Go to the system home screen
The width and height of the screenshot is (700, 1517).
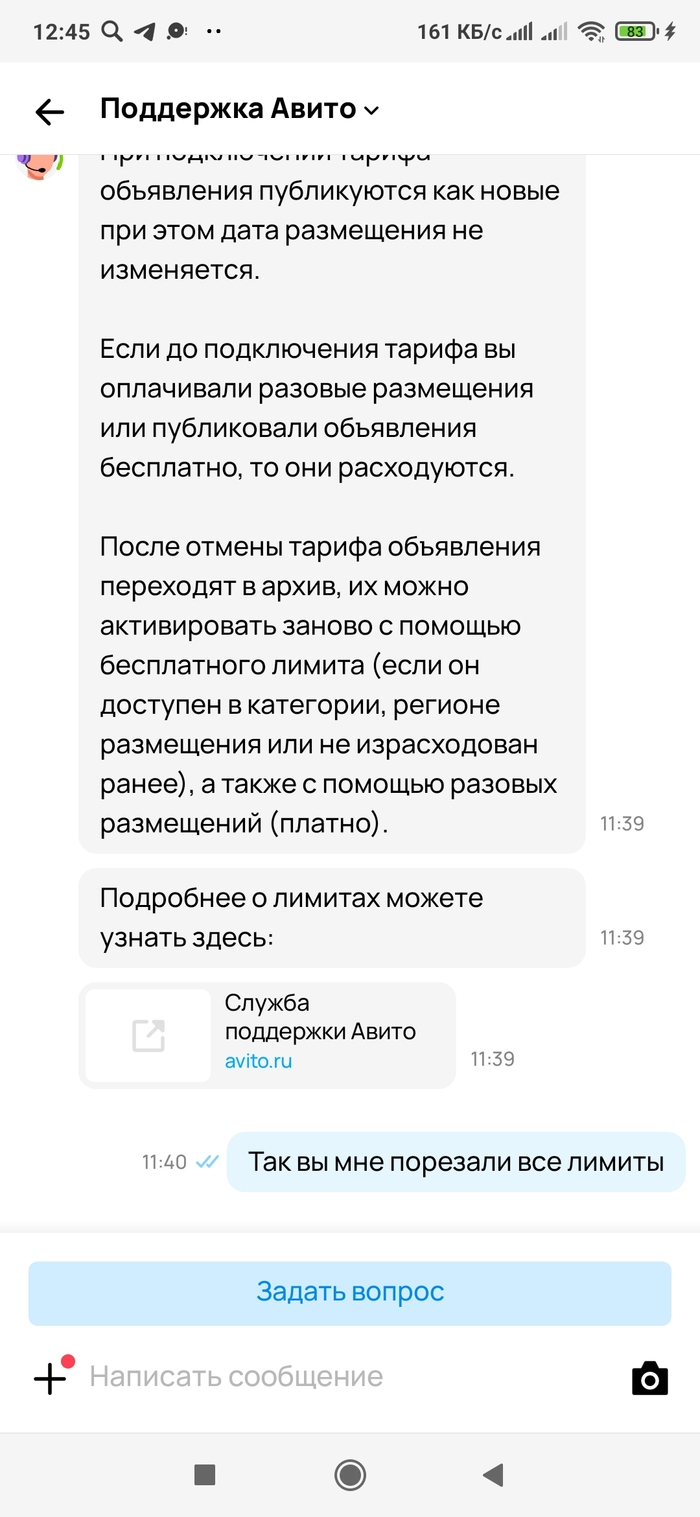tap(350, 1474)
